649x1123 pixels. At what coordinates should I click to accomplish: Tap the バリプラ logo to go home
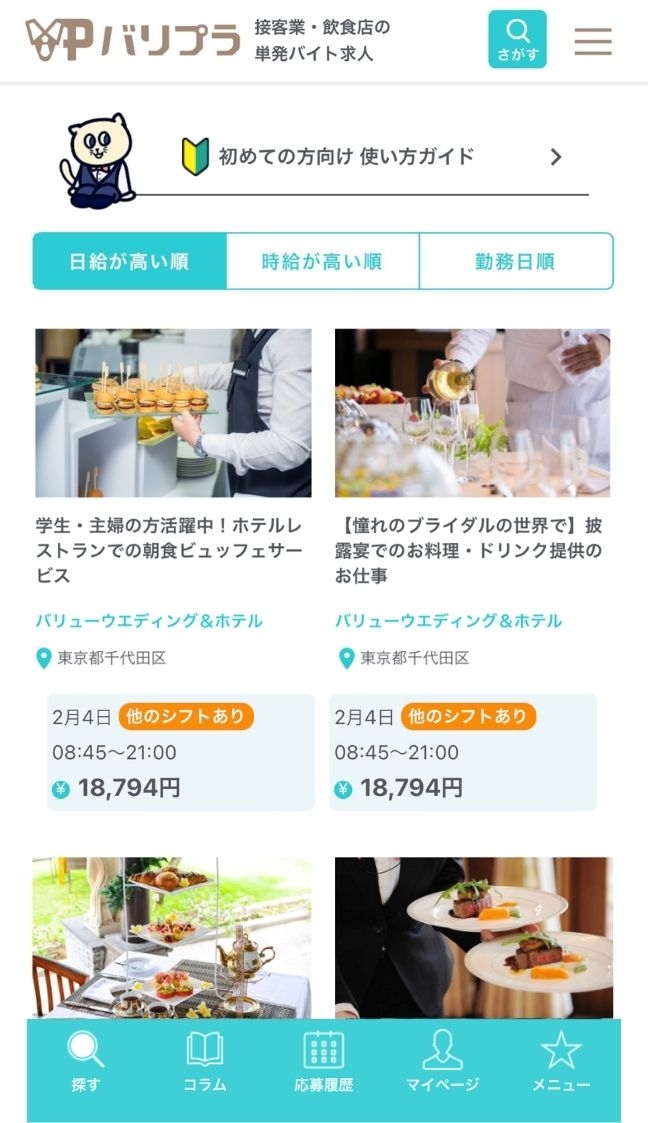pos(133,41)
